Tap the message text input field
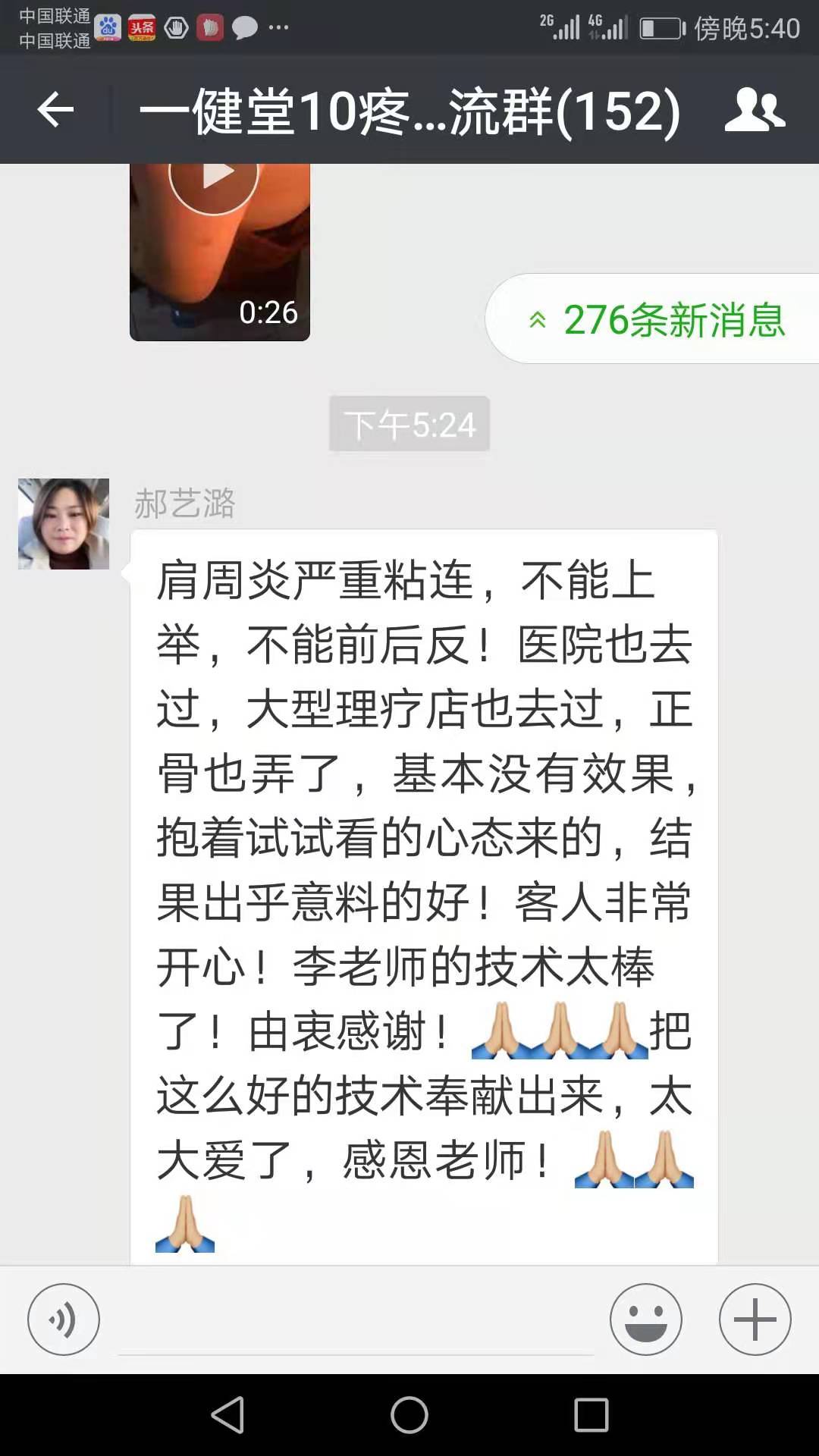The width and height of the screenshot is (819, 1456). tap(356, 1321)
